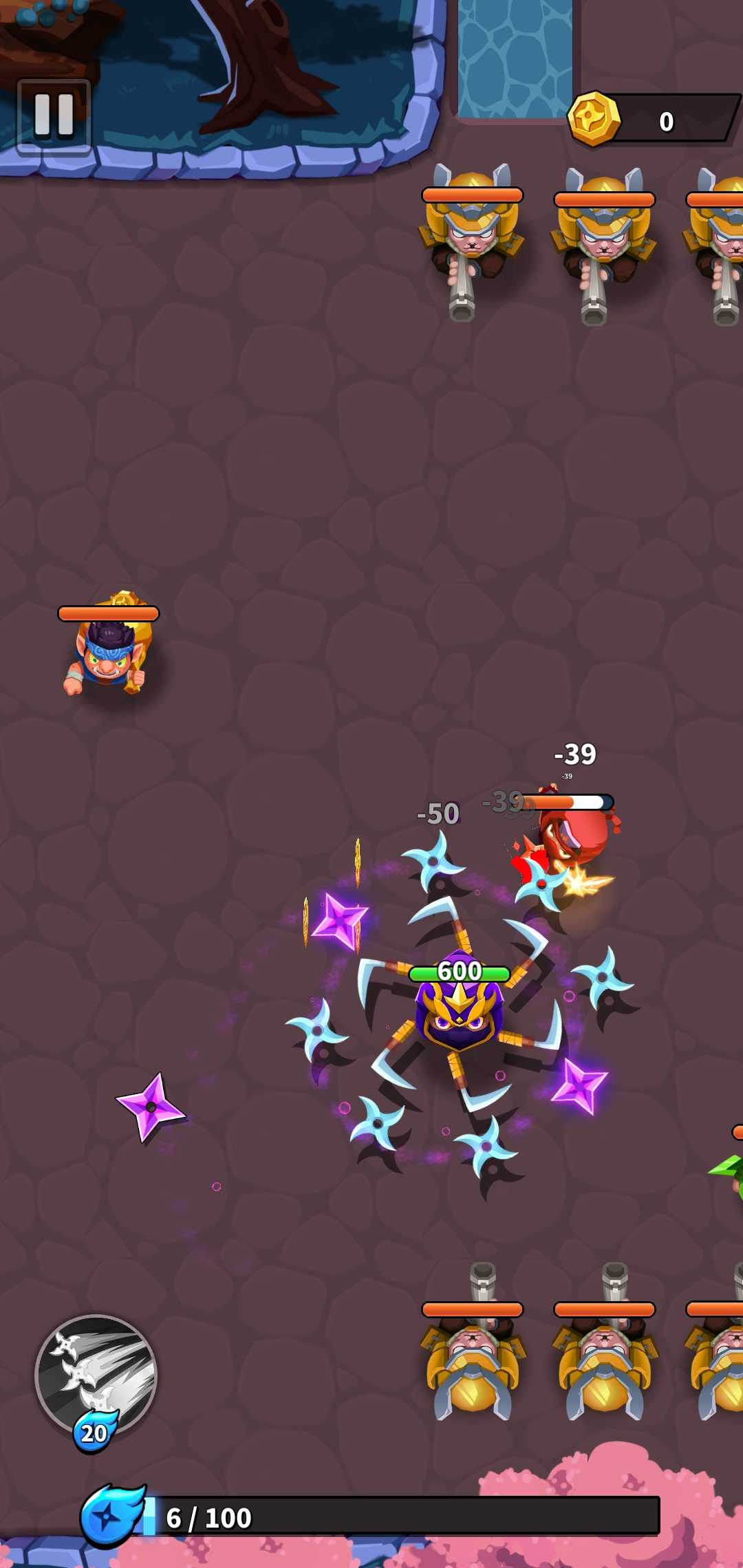Activate the shuriken skill costing 20

coord(96,1376)
